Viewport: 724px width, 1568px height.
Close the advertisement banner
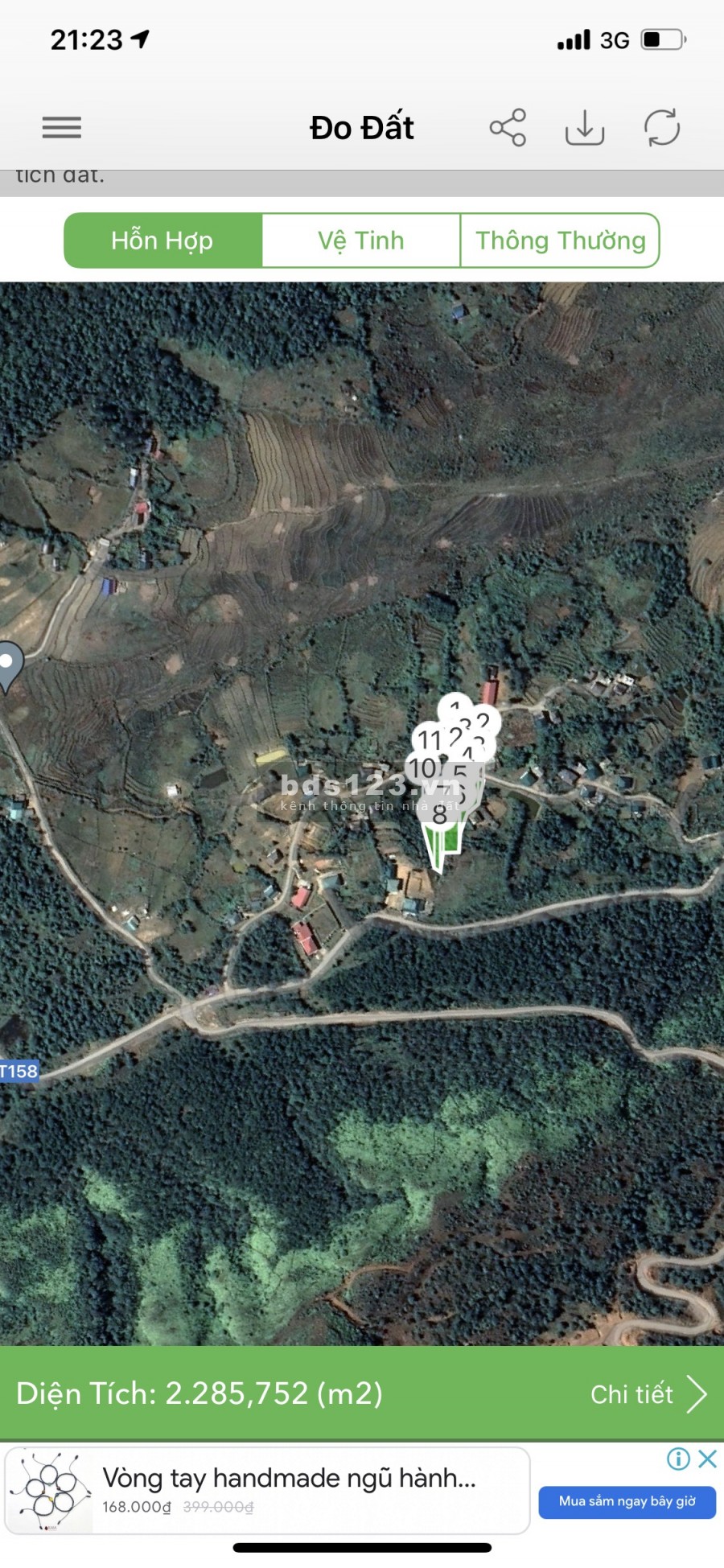pos(707,1459)
